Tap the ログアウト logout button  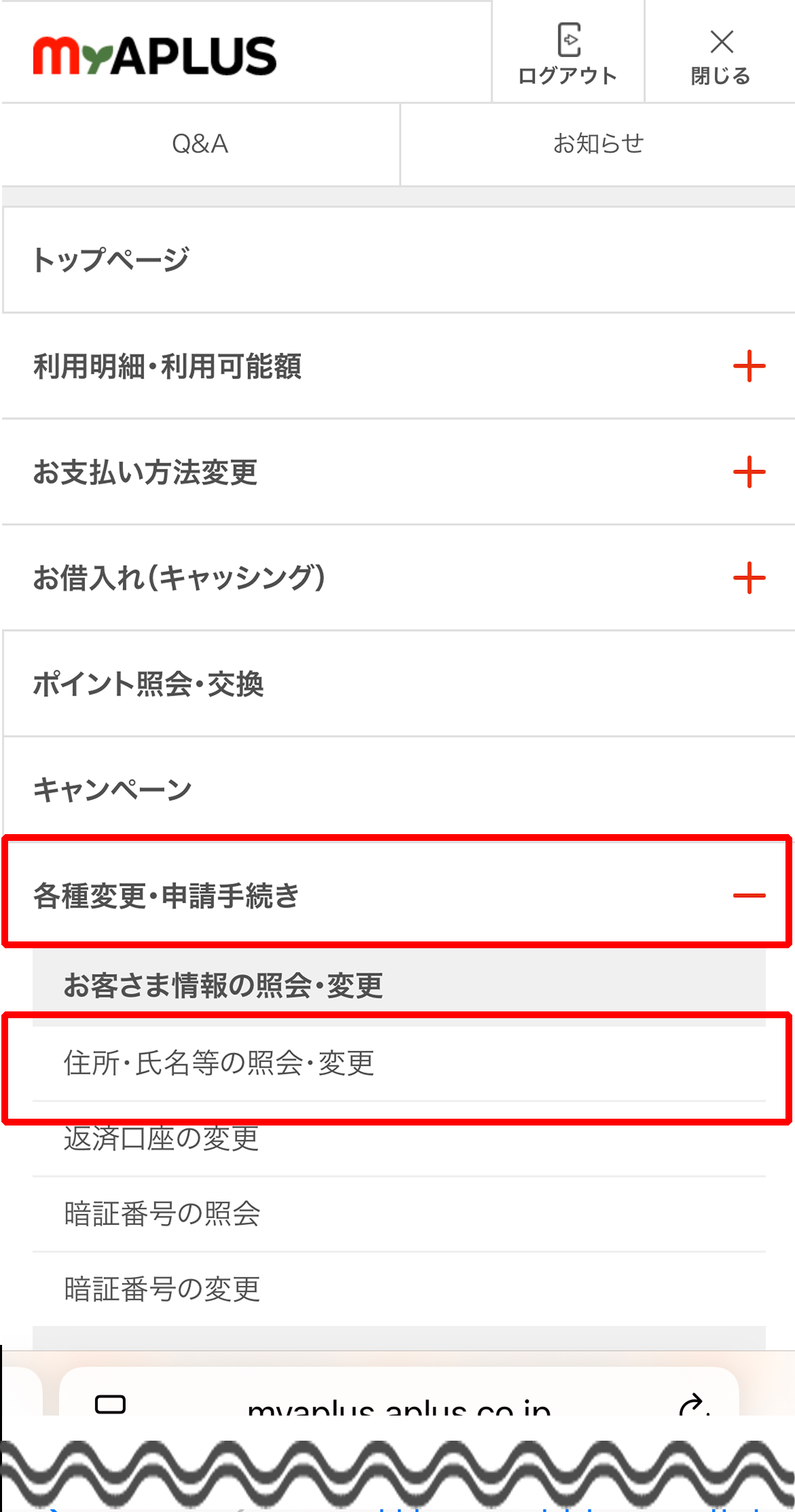click(568, 53)
